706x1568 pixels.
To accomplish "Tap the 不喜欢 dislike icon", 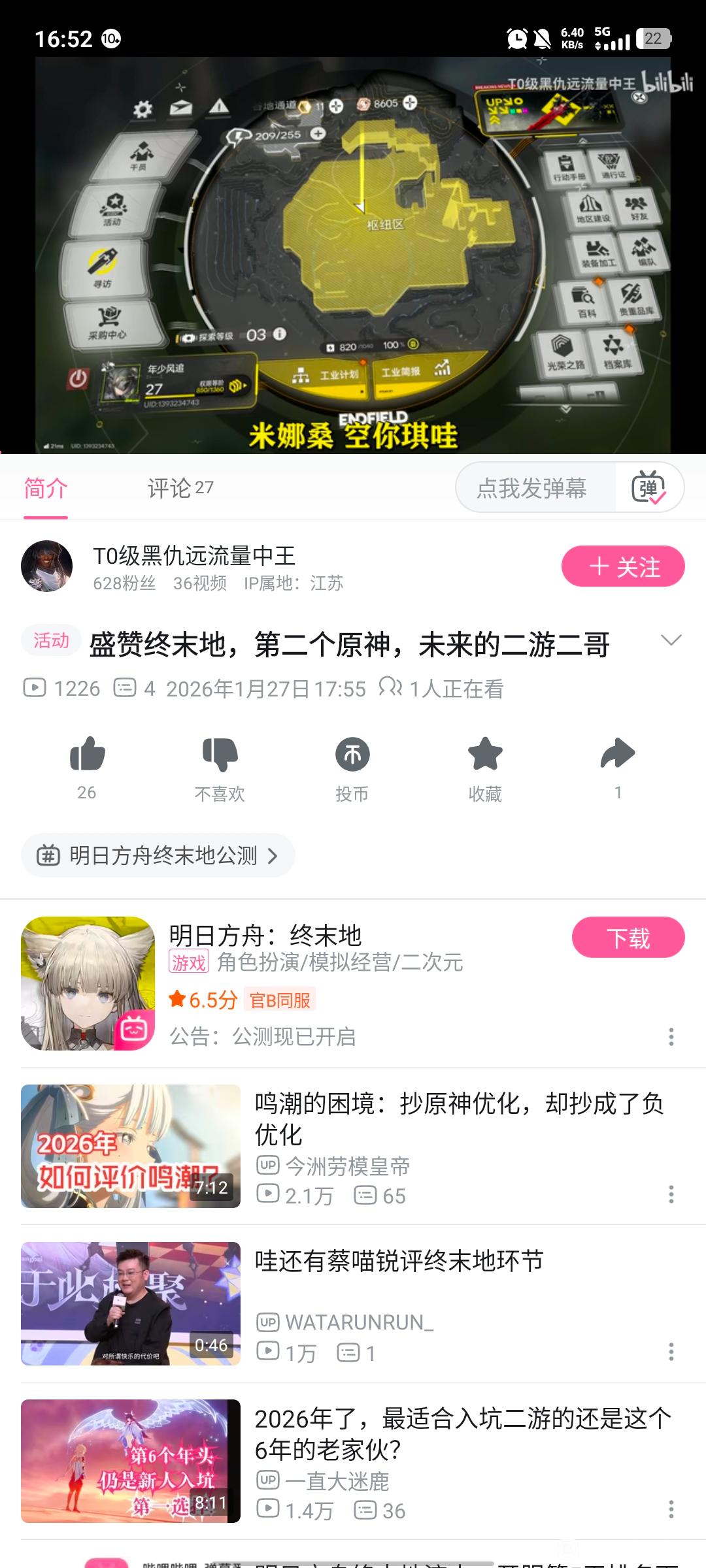I will pos(220,755).
